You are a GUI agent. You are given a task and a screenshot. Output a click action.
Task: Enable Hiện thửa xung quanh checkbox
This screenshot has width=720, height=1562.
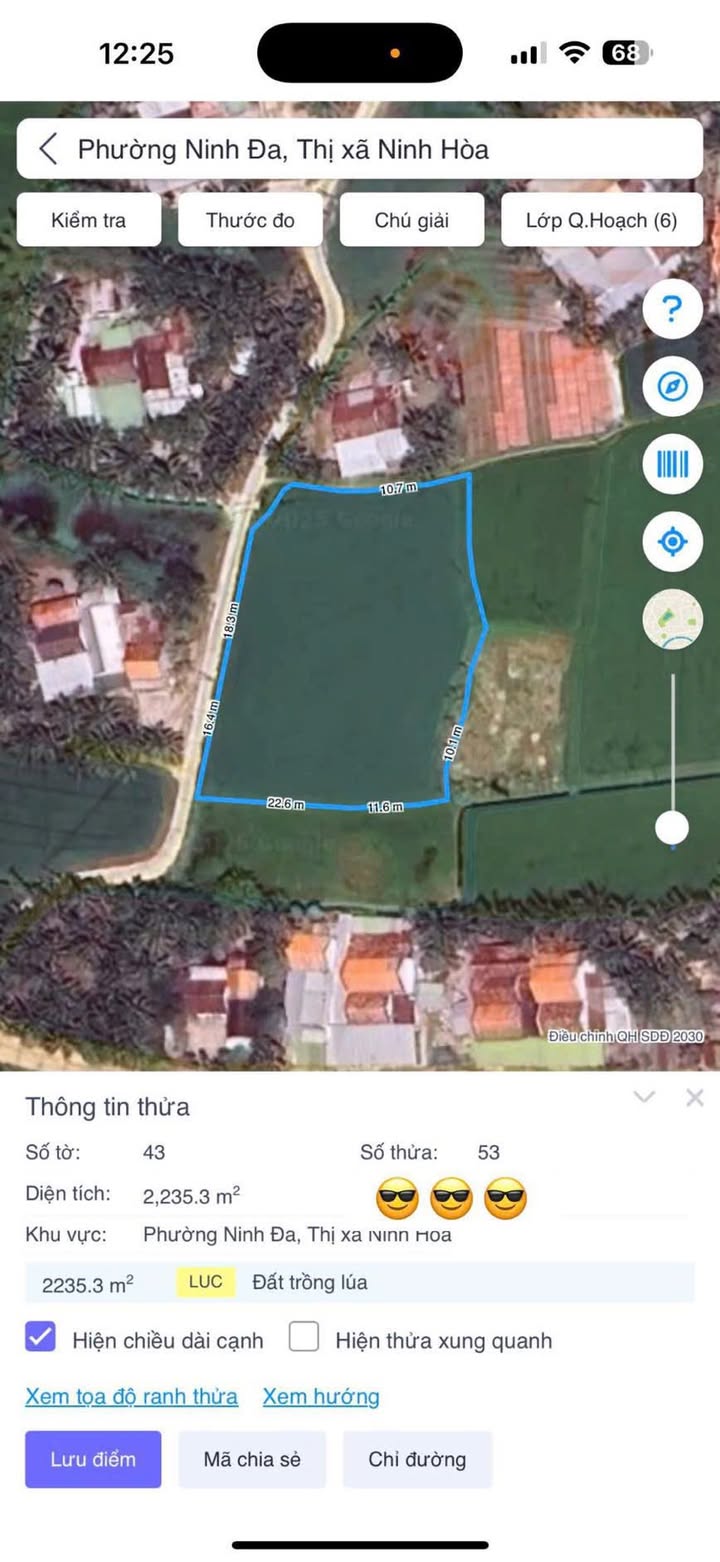click(x=304, y=1338)
